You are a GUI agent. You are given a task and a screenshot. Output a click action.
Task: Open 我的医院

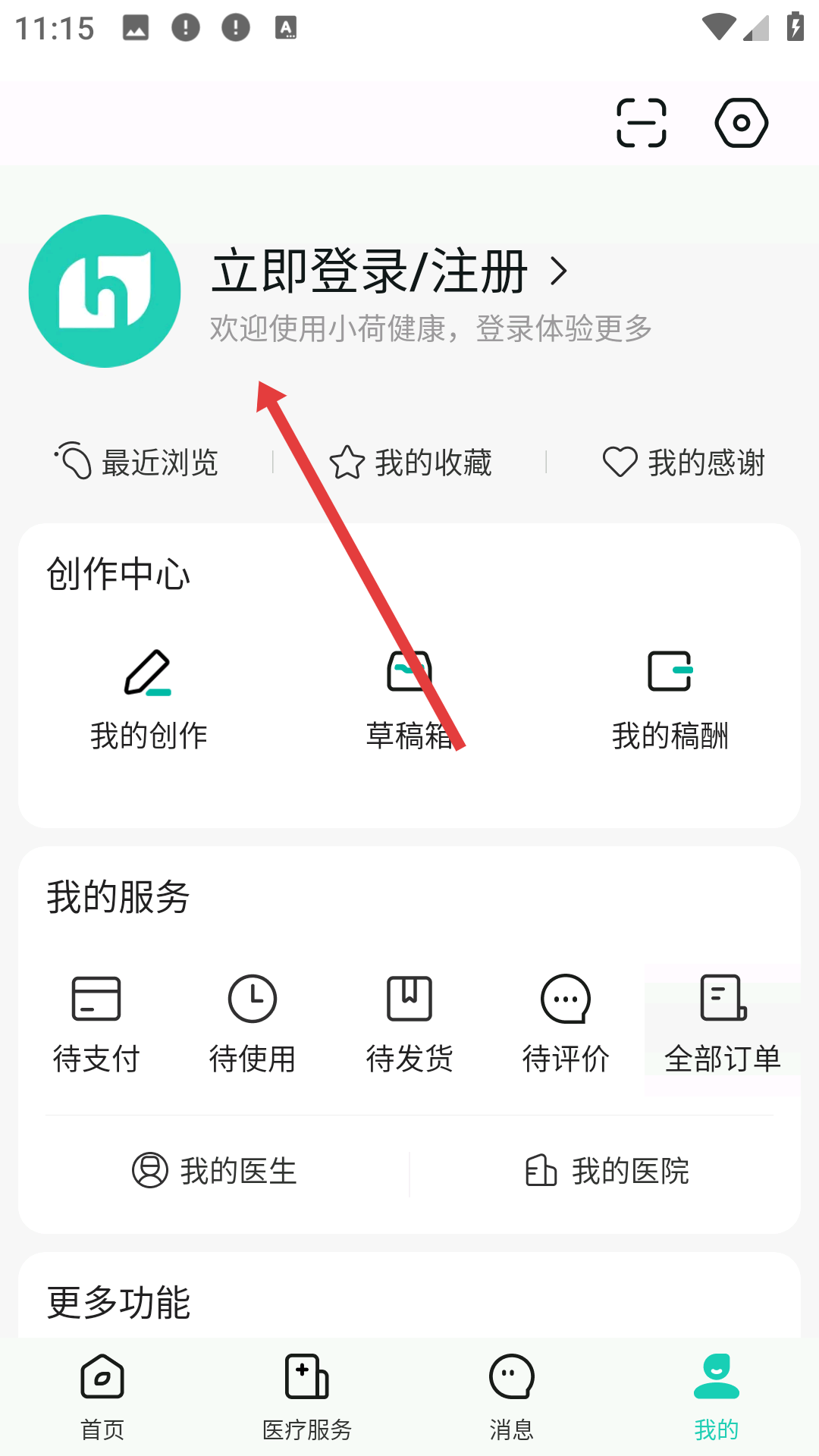coord(607,1171)
